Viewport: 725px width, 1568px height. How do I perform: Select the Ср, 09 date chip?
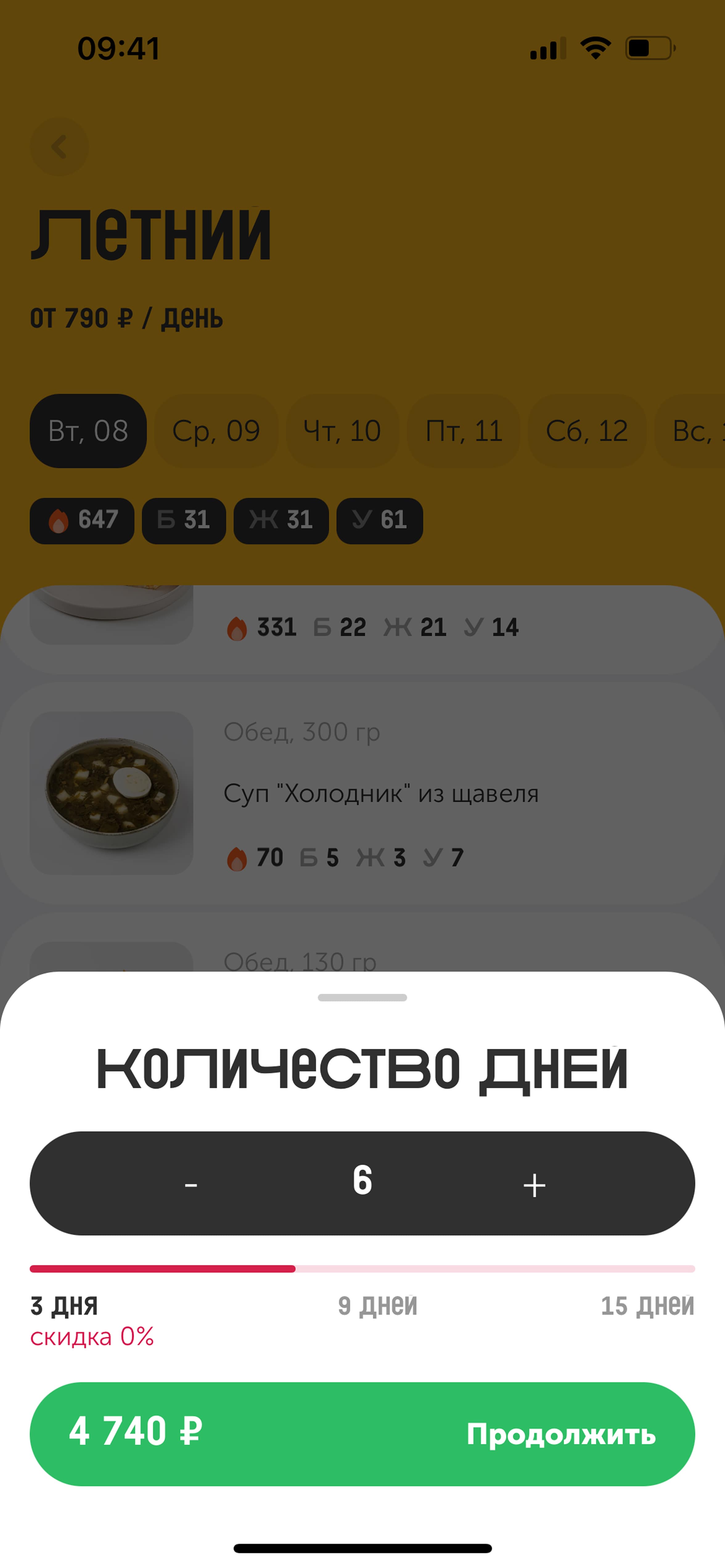pyautogui.click(x=216, y=431)
